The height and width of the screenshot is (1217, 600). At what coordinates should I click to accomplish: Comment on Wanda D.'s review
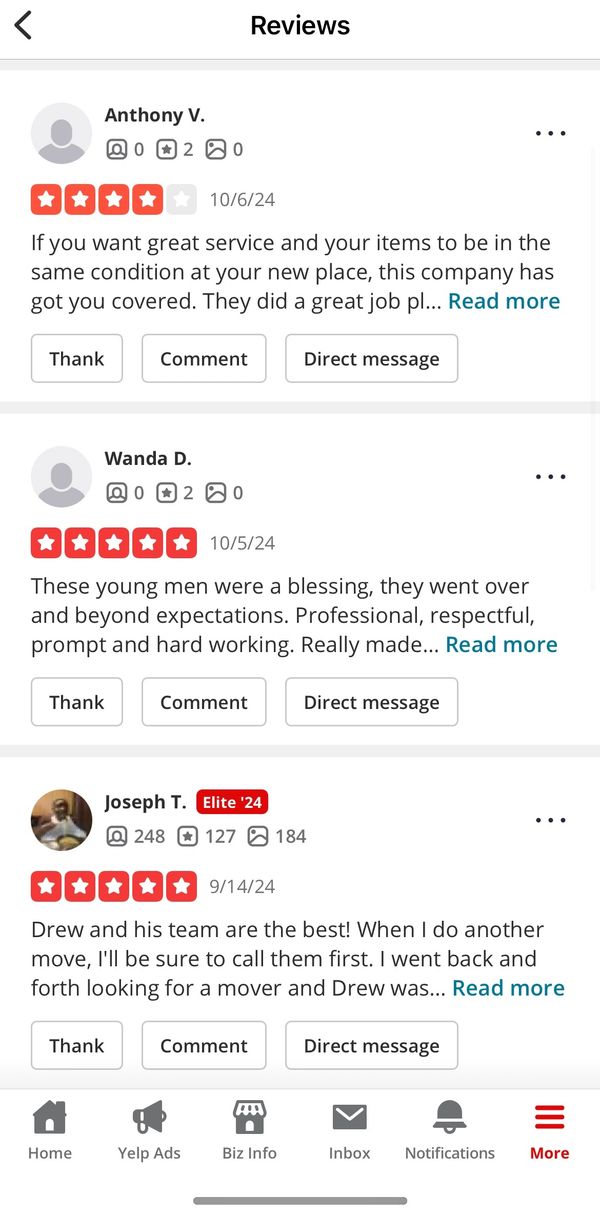pyautogui.click(x=204, y=702)
